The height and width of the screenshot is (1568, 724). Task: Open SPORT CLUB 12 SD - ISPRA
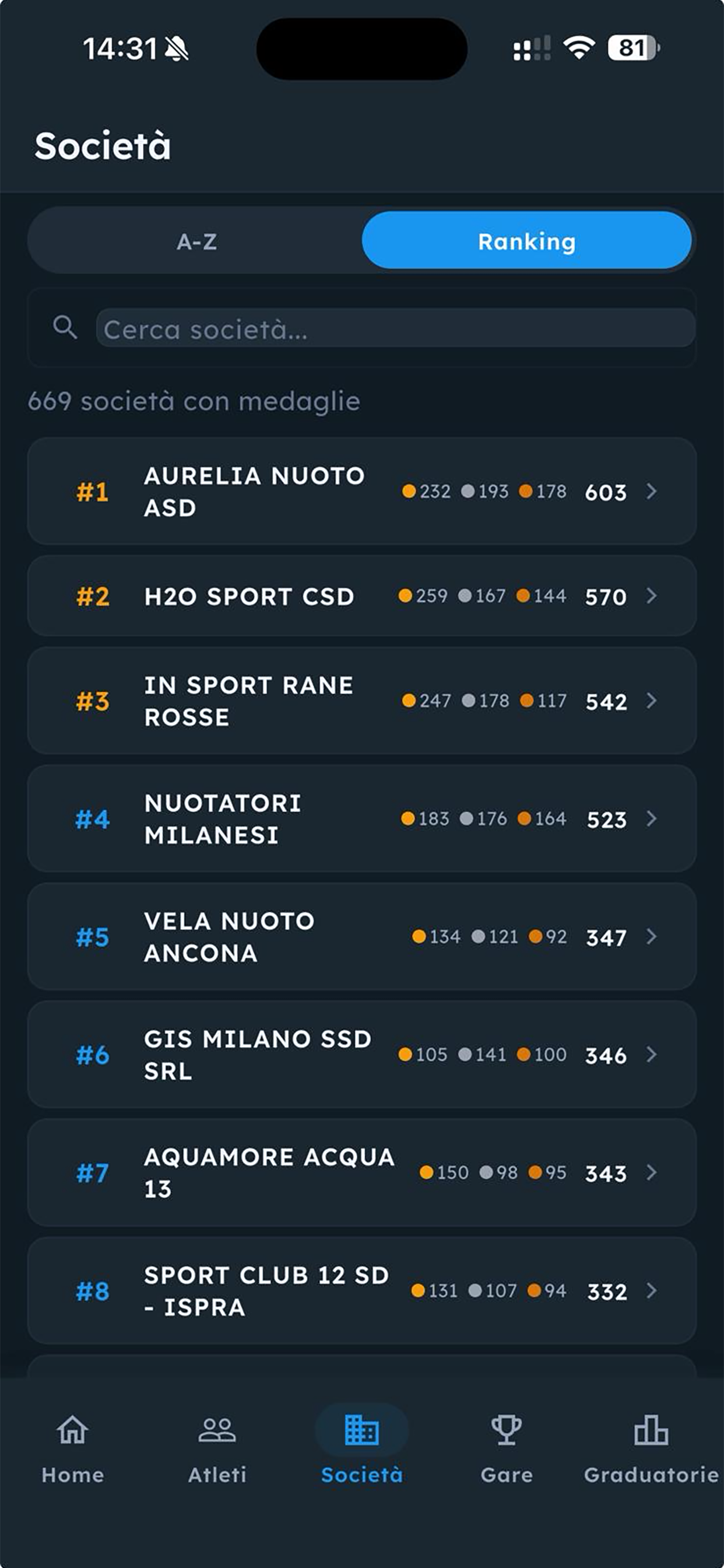pyautogui.click(x=362, y=1291)
